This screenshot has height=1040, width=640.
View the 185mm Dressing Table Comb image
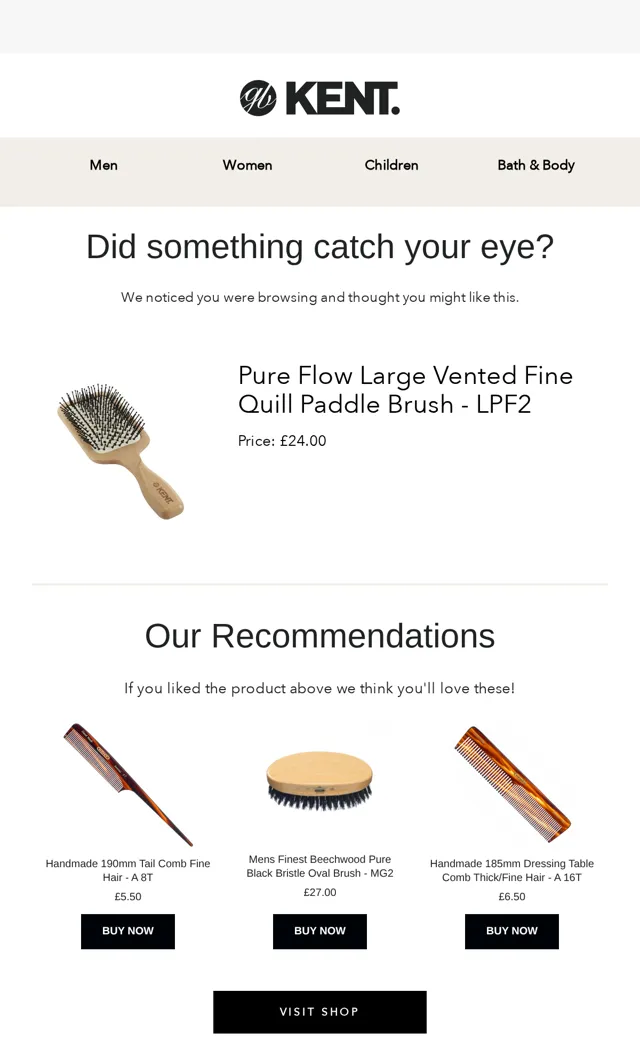pyautogui.click(x=511, y=784)
